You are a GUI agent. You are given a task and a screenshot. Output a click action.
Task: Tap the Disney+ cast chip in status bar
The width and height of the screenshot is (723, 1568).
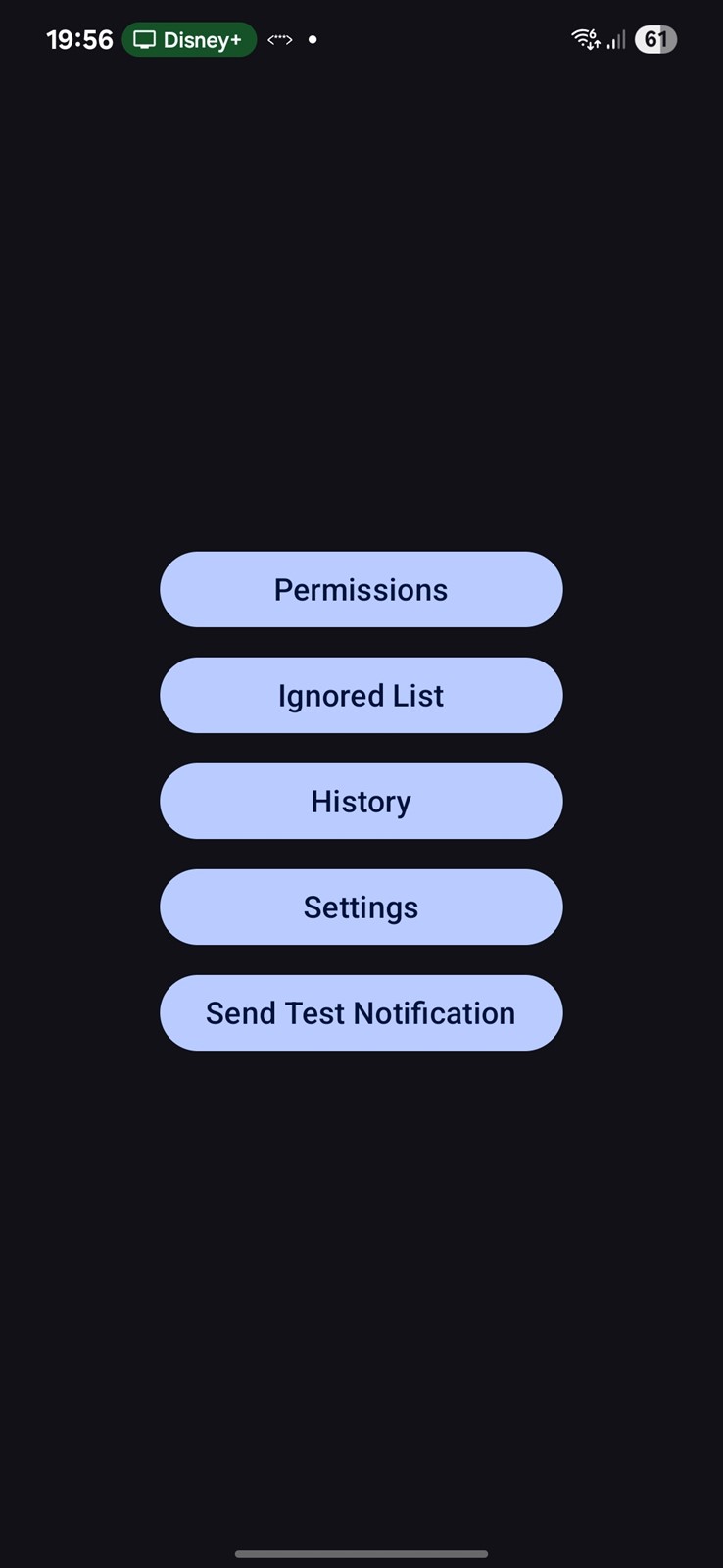tap(189, 40)
